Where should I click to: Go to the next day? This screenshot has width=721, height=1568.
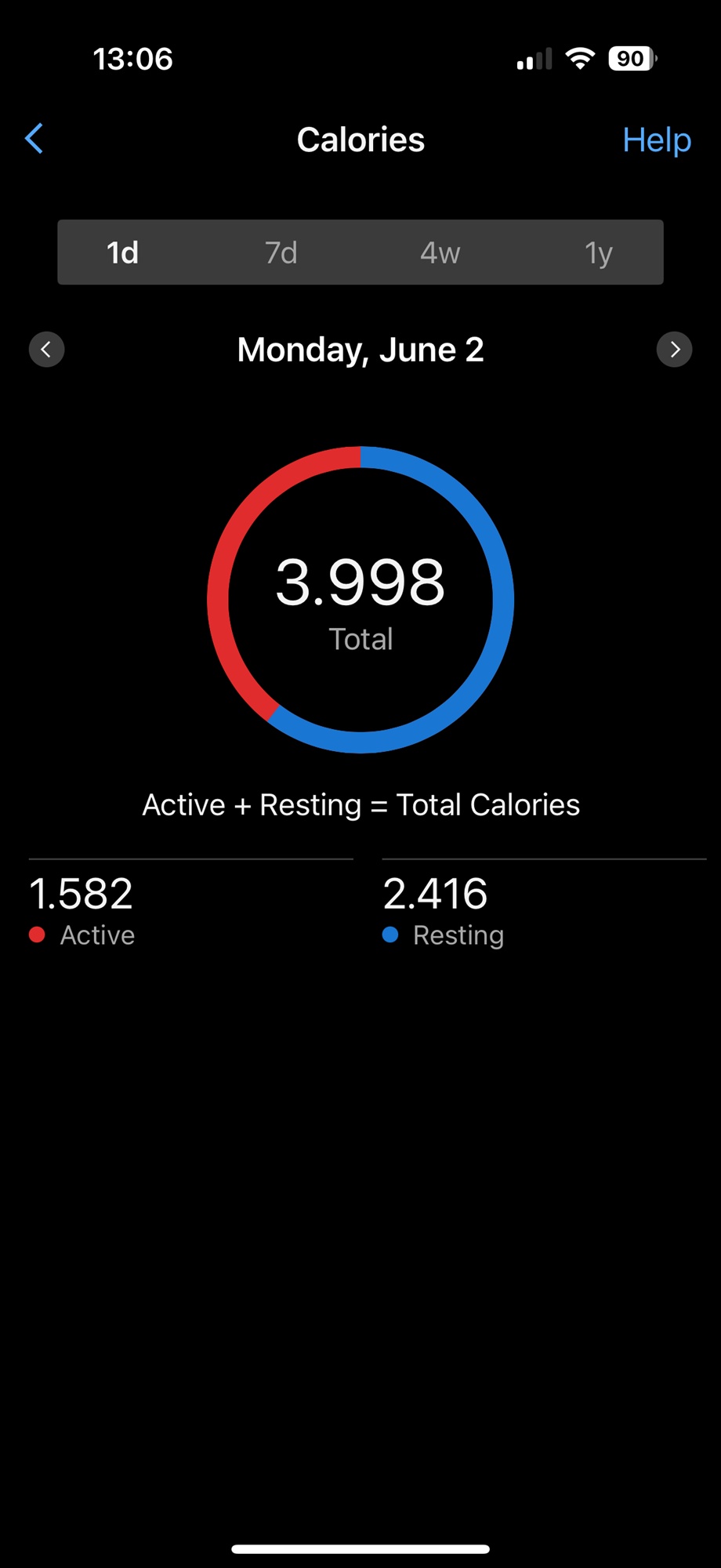point(674,350)
